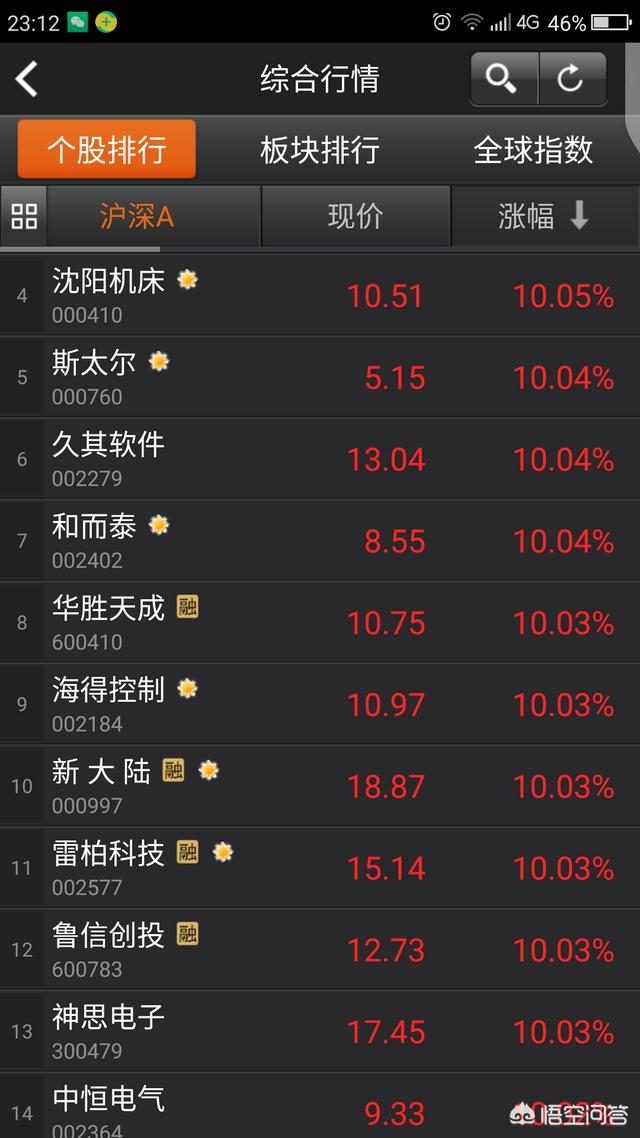The width and height of the screenshot is (640, 1138).
Task: View details for 鲁信创投 600783
Action: point(320,950)
